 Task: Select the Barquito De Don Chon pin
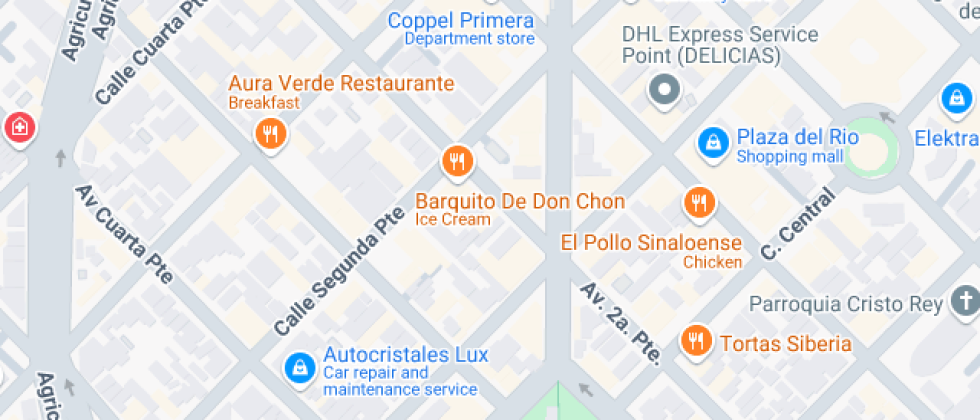click(458, 161)
